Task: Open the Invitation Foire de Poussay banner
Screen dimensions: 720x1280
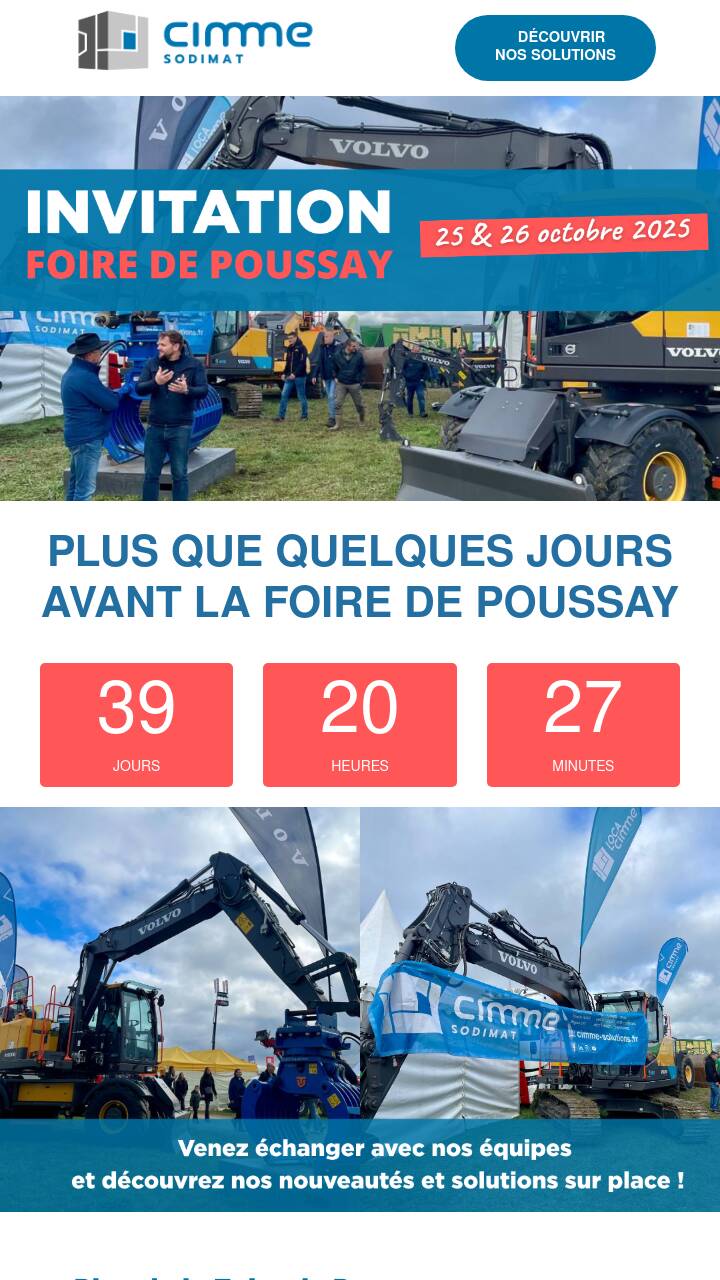Action: [360, 298]
